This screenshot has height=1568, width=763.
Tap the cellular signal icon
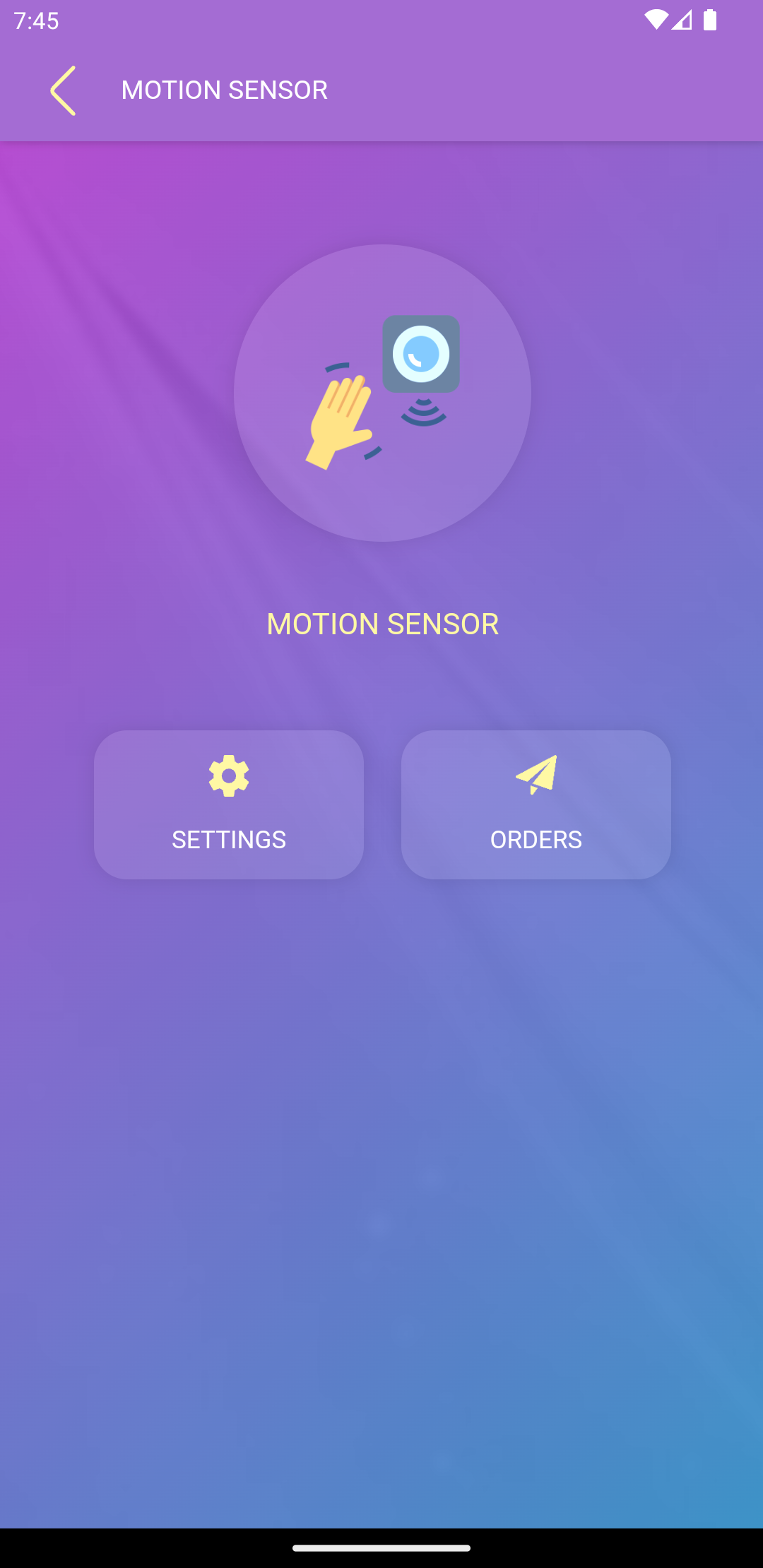[682, 21]
